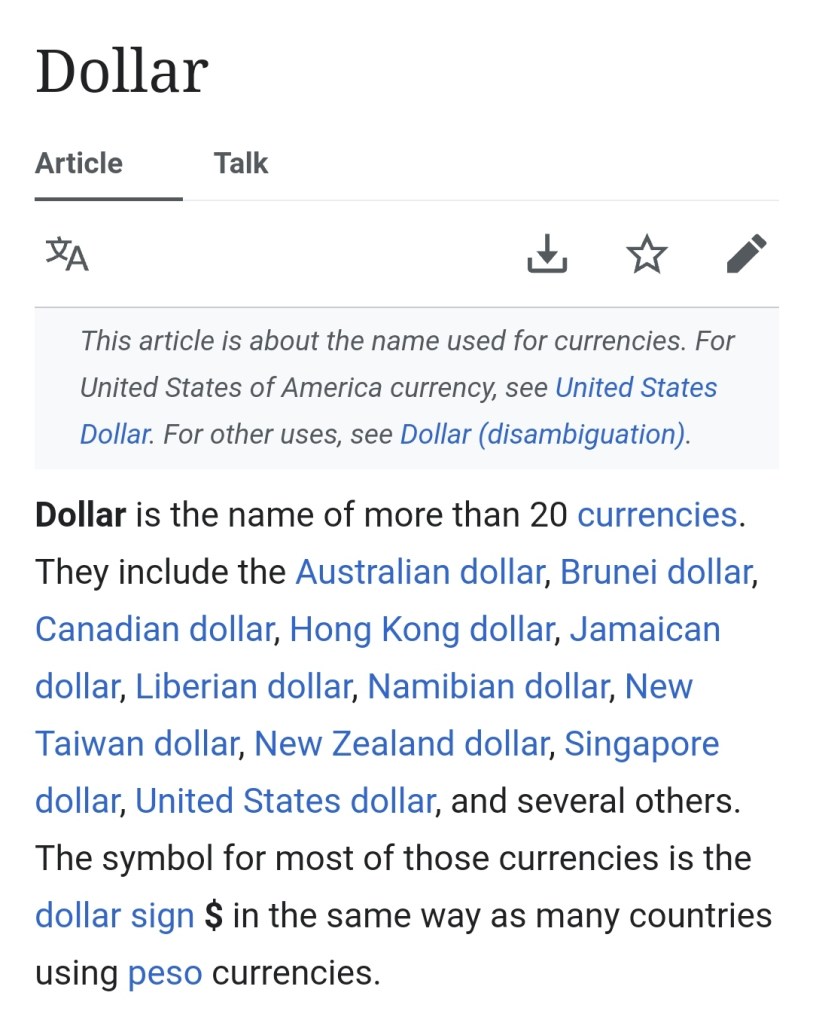Screen dimensions: 813x1023
Task: Add this page to your watchlist with the star icon
Action: 646,254
